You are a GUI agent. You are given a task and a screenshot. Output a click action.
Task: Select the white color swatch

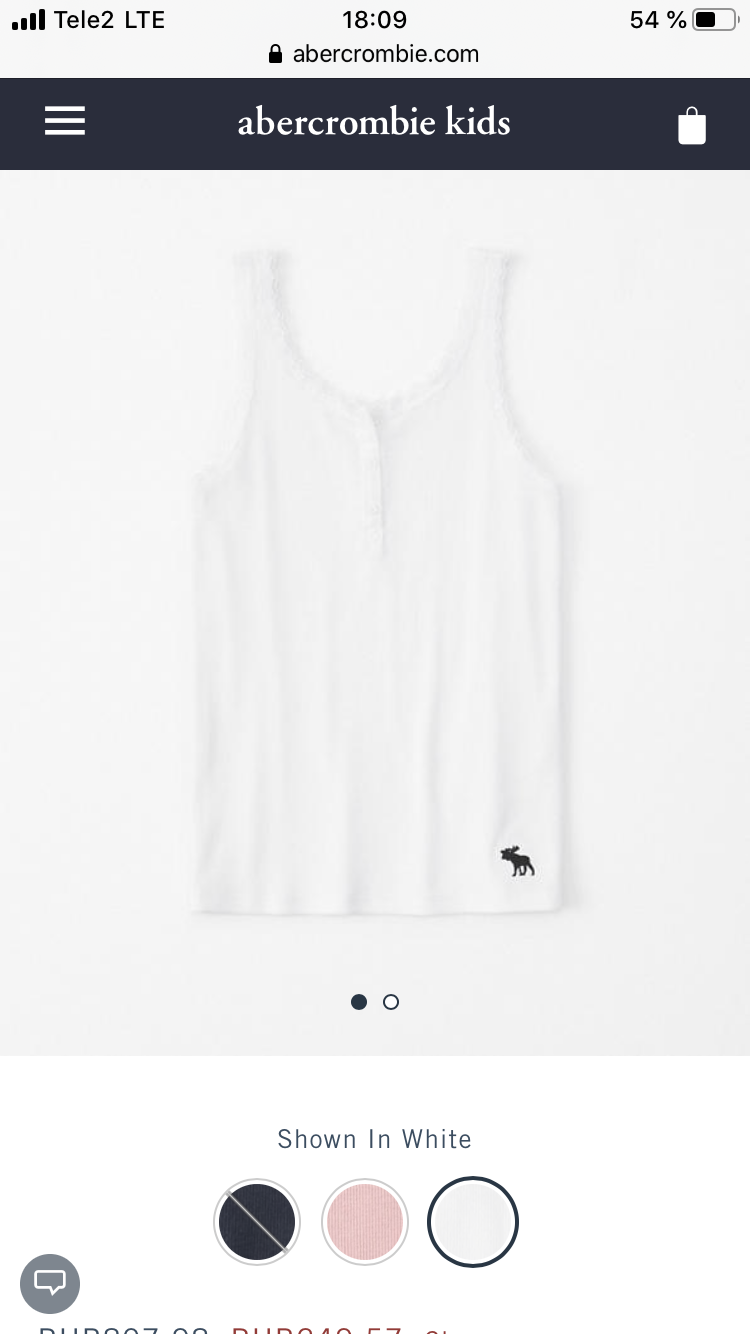tap(473, 1222)
